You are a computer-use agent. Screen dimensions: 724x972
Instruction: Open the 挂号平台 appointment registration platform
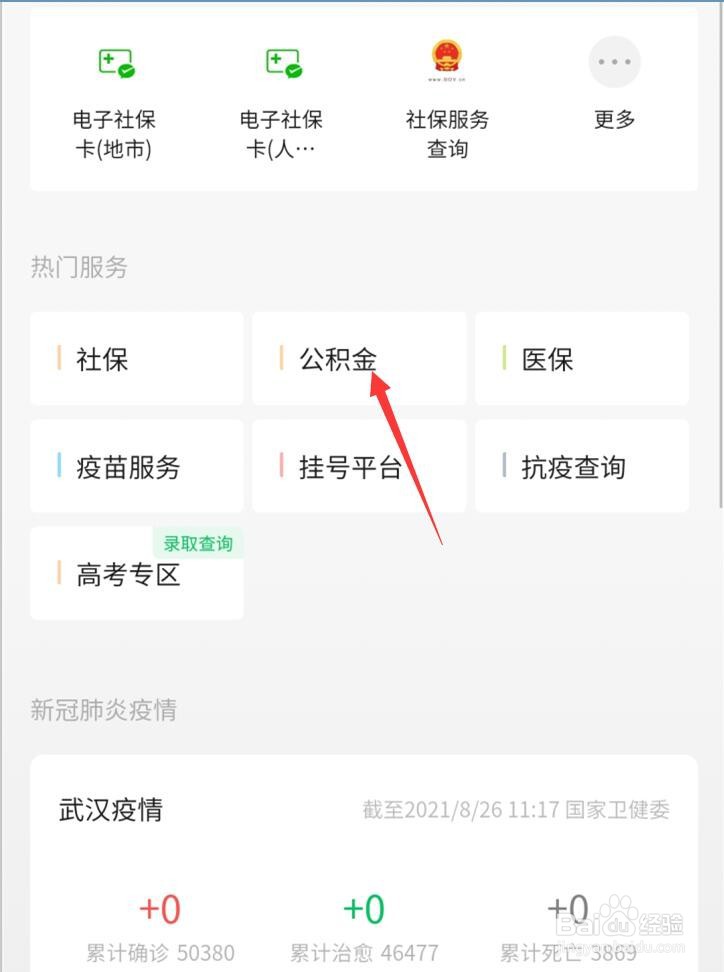pos(358,466)
